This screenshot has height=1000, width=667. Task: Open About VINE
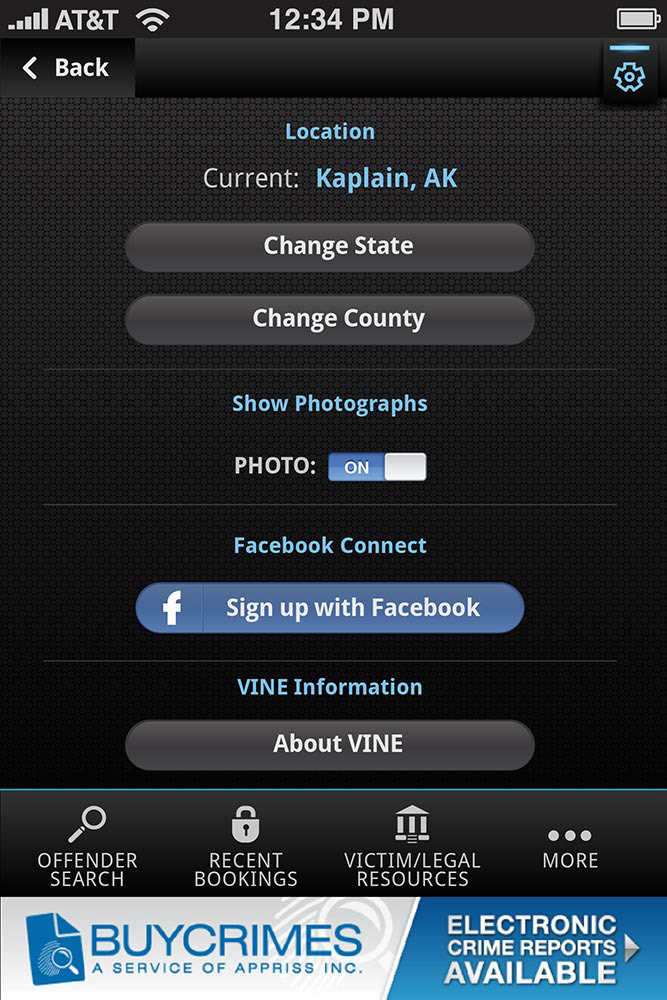(330, 744)
